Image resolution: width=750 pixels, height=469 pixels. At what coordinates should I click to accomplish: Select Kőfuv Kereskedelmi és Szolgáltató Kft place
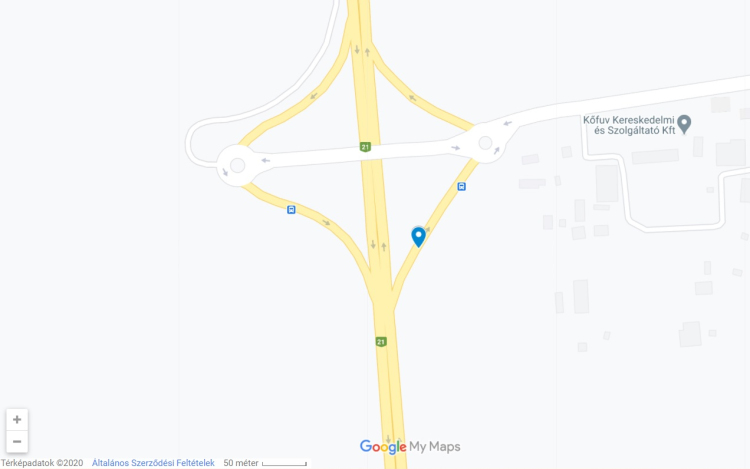click(685, 123)
